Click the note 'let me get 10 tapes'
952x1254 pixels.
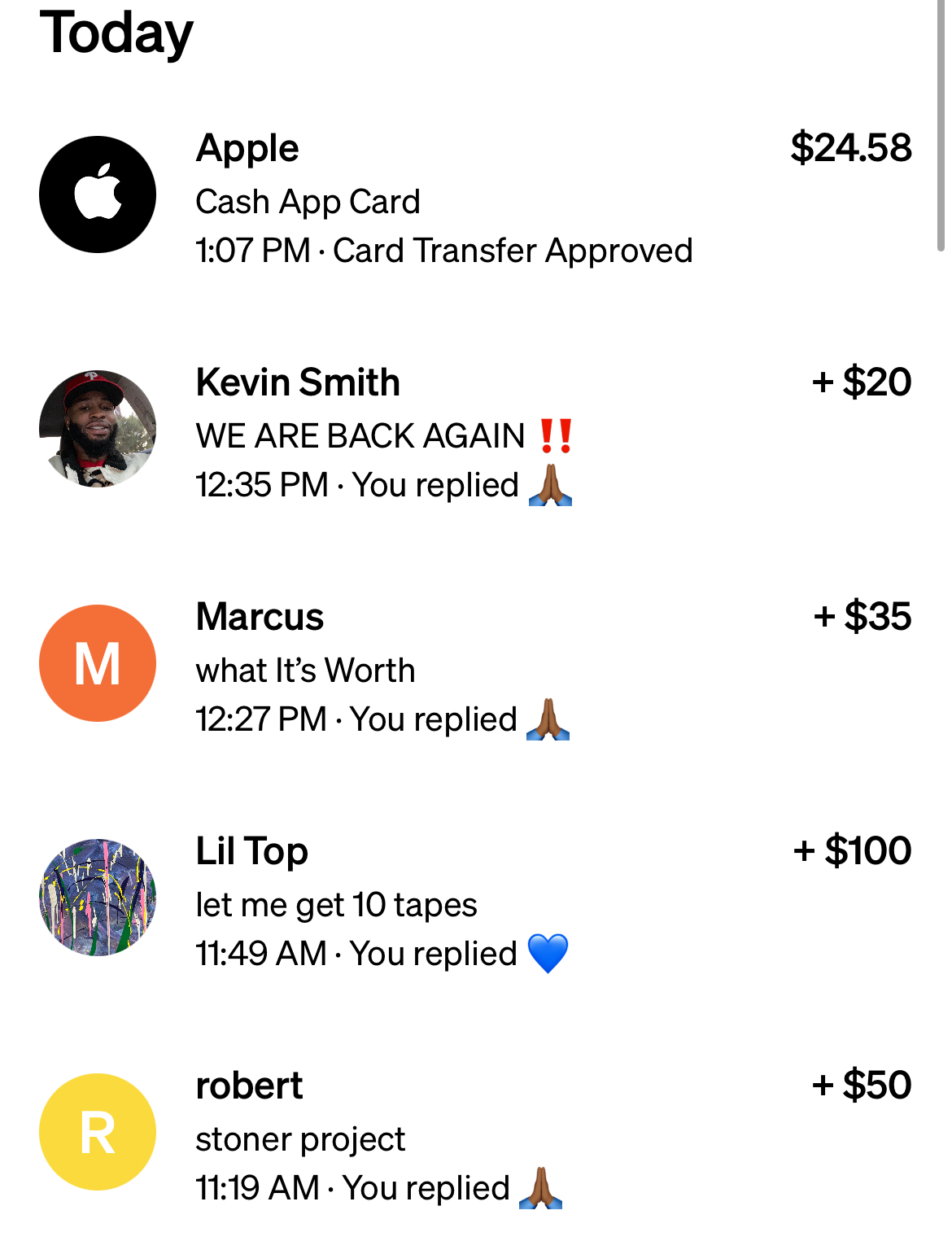pos(337,904)
